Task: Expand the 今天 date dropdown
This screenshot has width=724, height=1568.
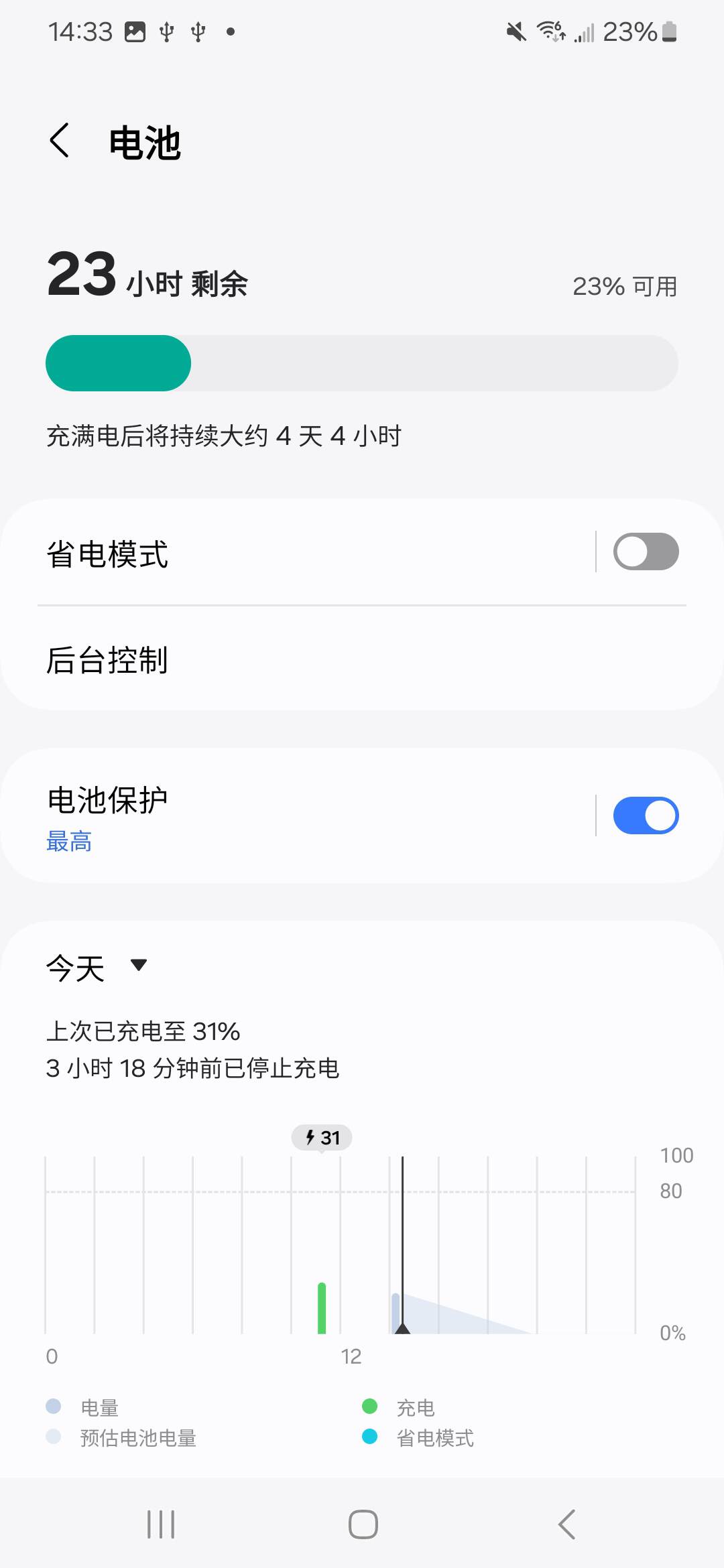Action: [97, 967]
